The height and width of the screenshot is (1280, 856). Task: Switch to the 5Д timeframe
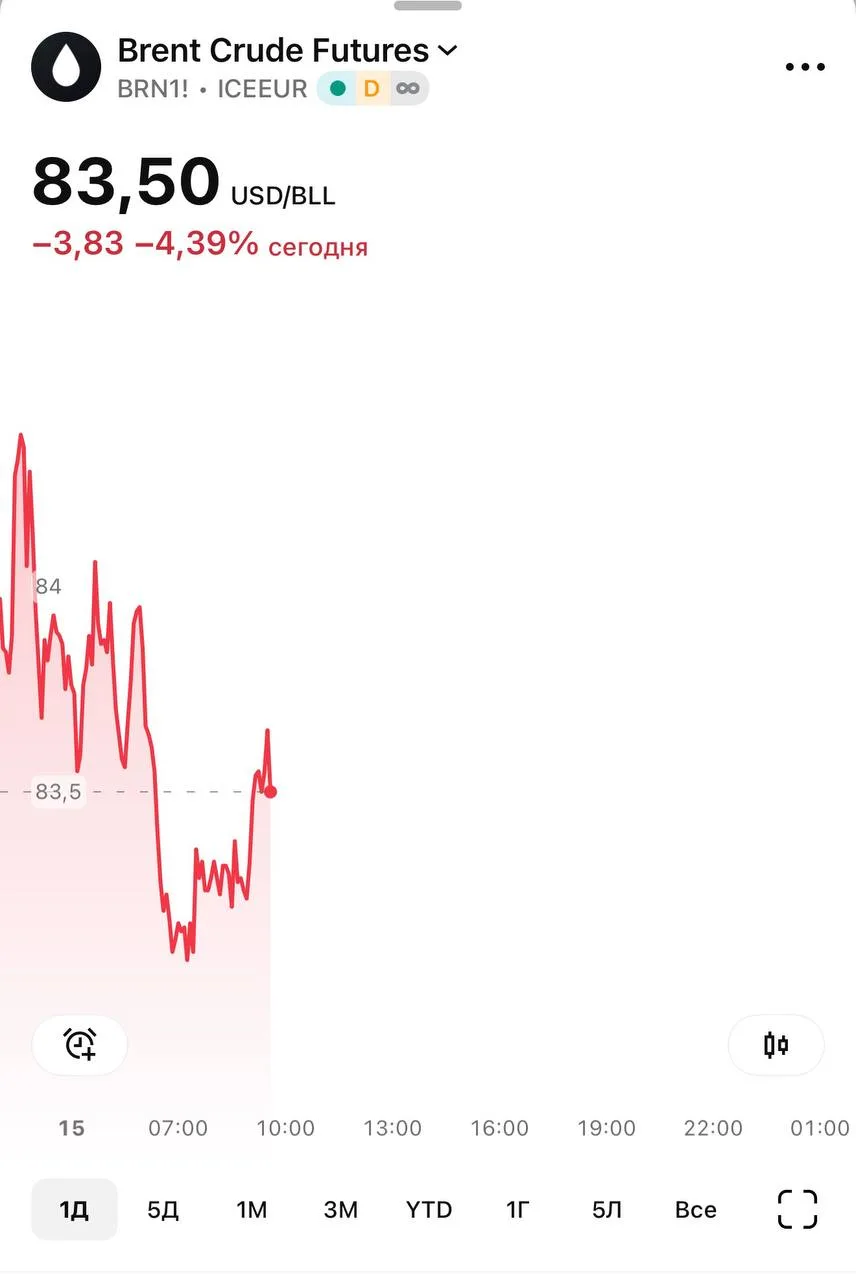(163, 1210)
